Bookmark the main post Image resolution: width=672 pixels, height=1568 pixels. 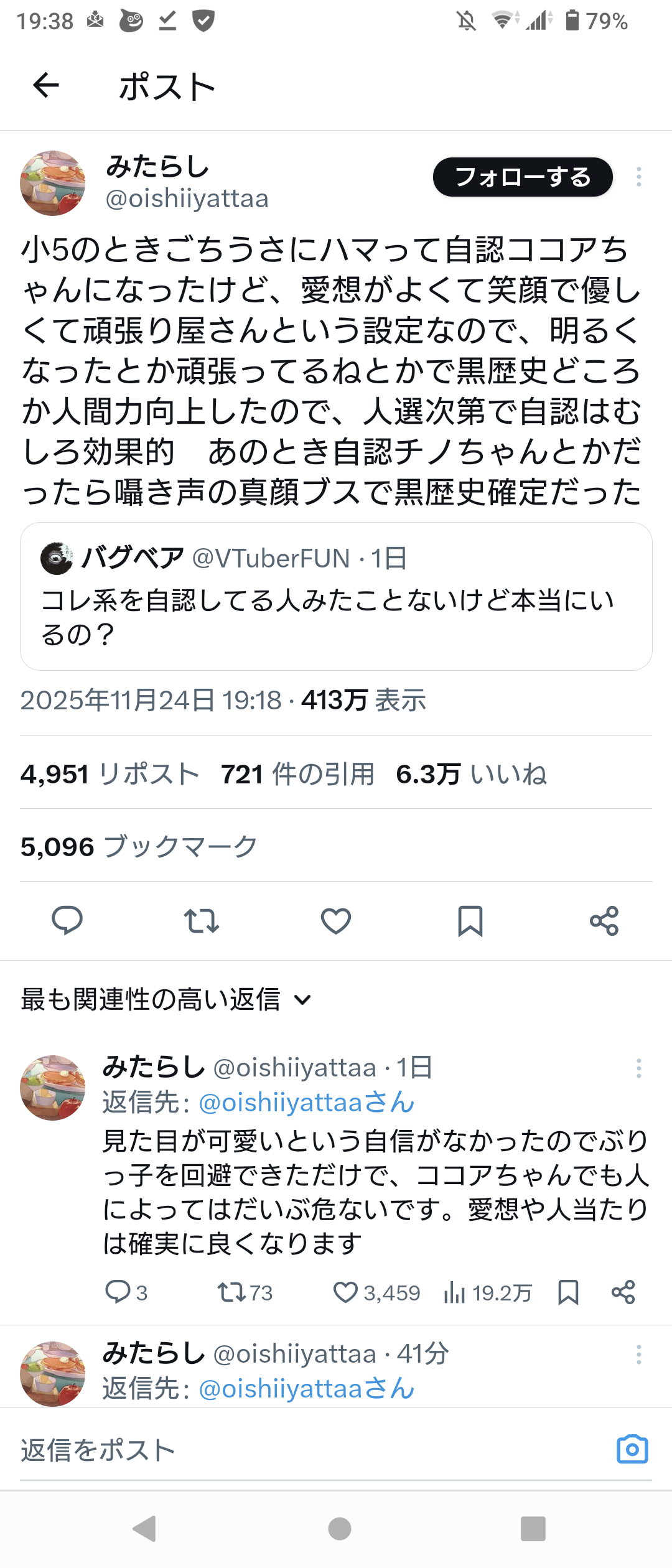pyautogui.click(x=470, y=920)
